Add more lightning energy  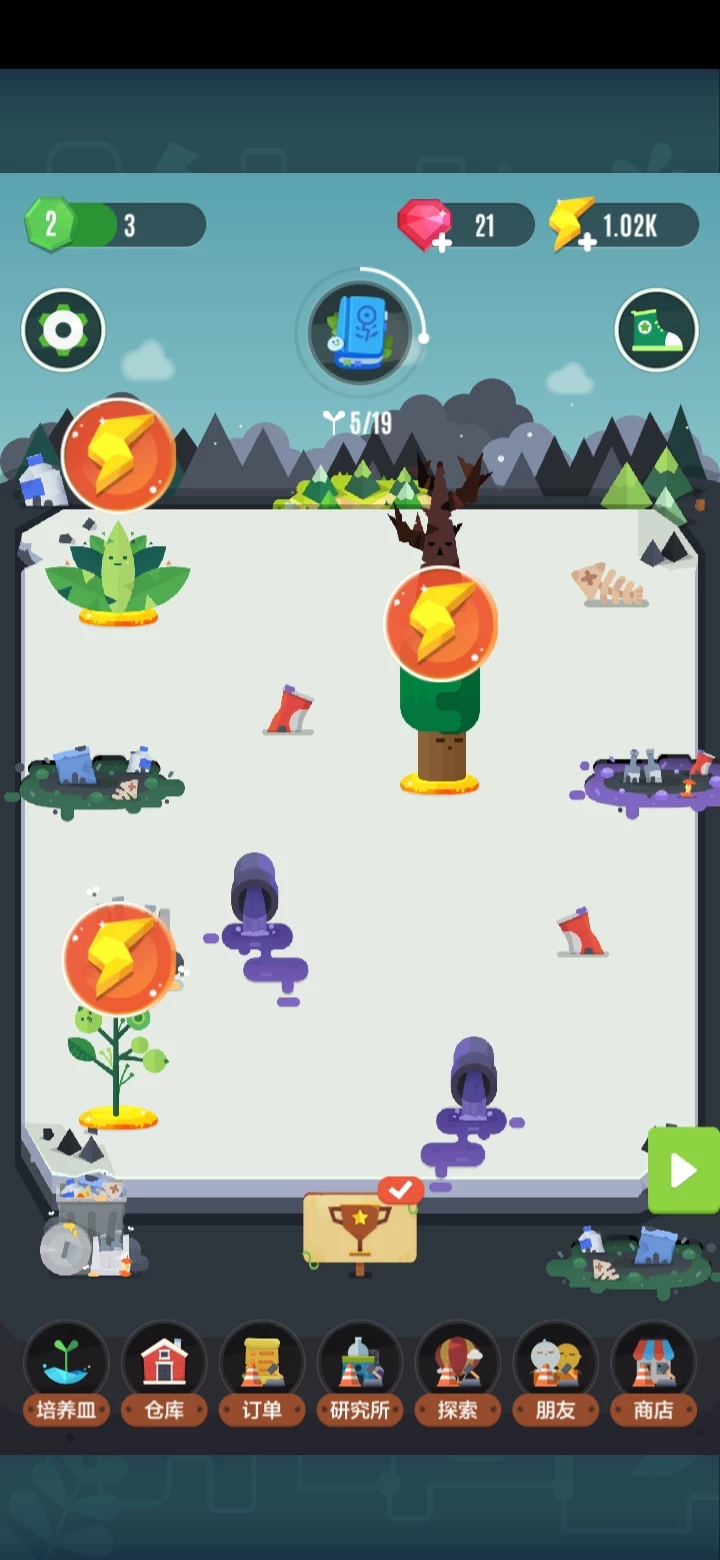point(587,240)
